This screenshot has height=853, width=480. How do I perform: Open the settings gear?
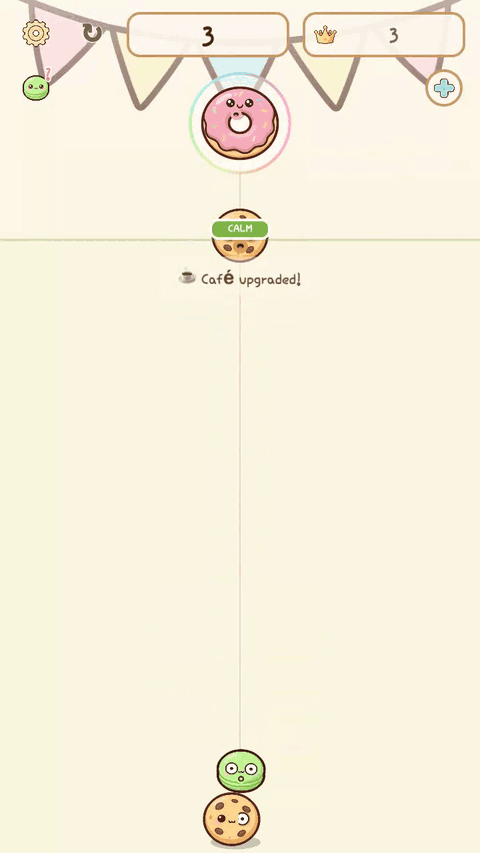click(36, 33)
